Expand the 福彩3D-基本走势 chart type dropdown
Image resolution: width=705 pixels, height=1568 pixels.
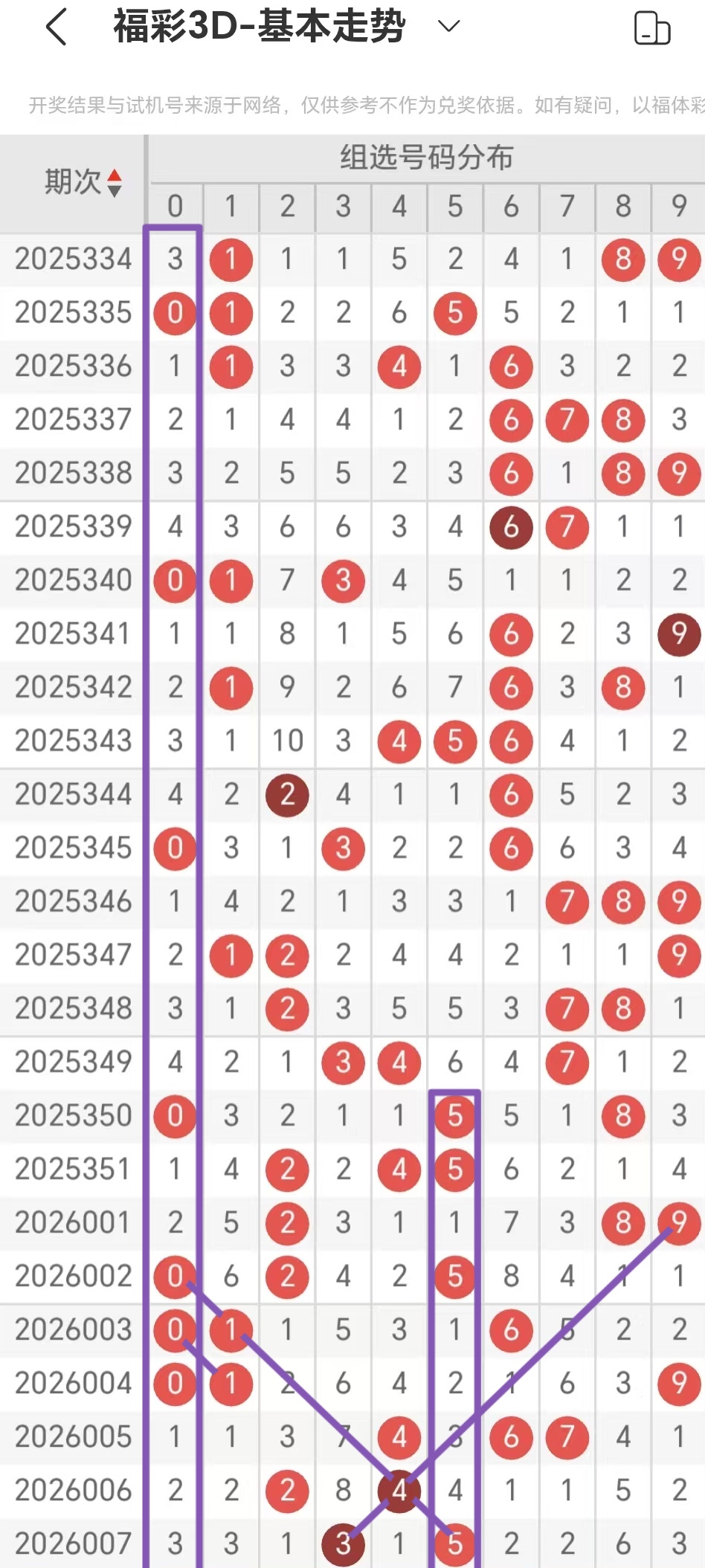448,27
